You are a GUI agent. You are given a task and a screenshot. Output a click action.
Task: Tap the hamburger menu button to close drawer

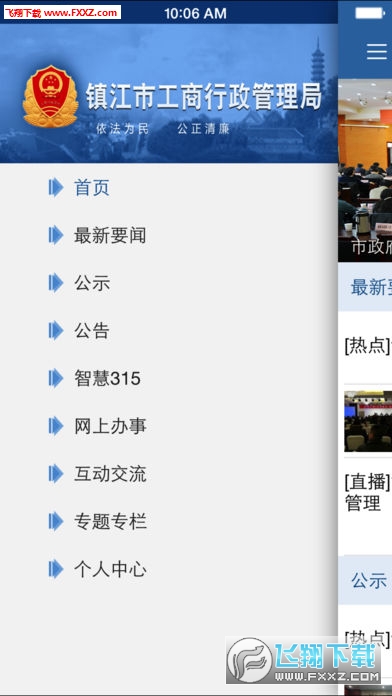(x=377, y=51)
